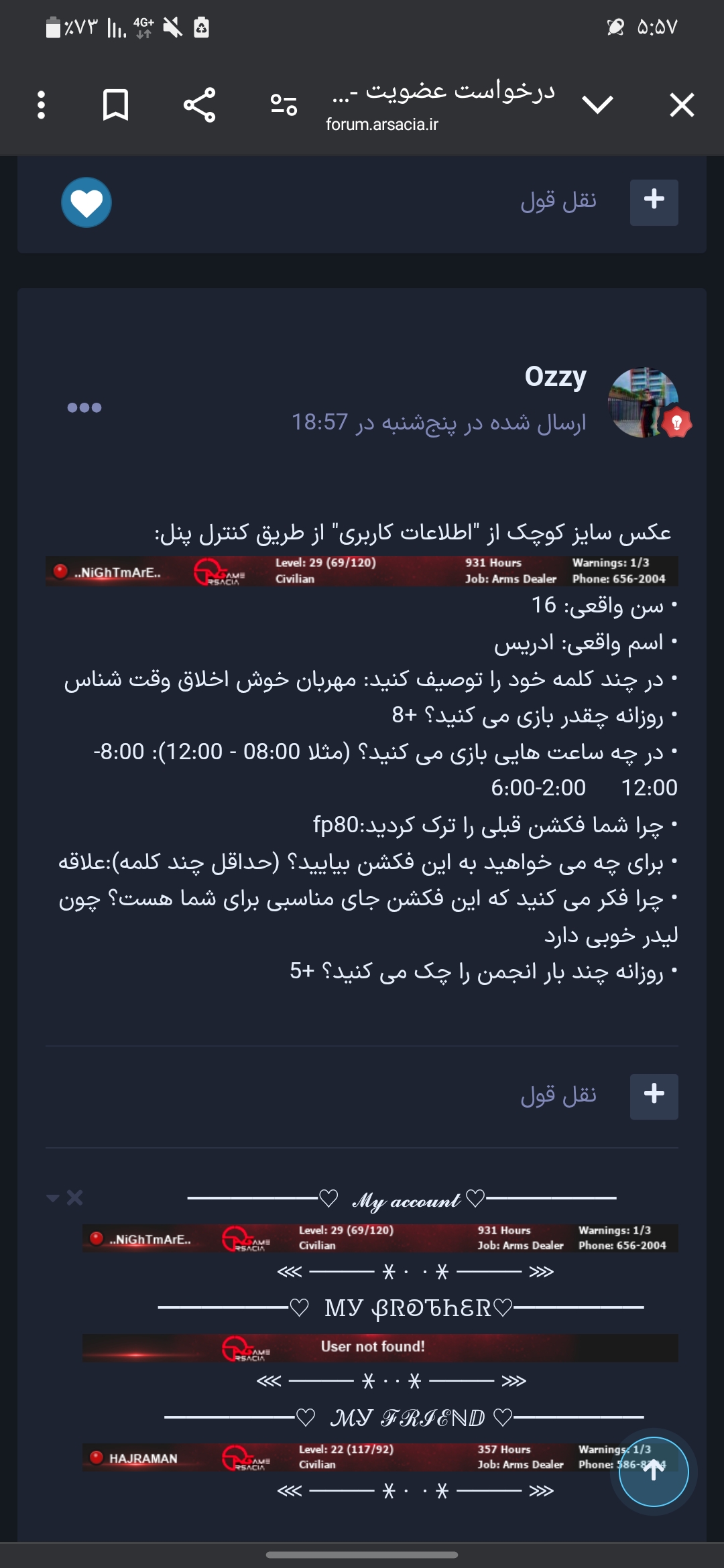Hide Ozzy's signature with the X icon

point(75,1197)
